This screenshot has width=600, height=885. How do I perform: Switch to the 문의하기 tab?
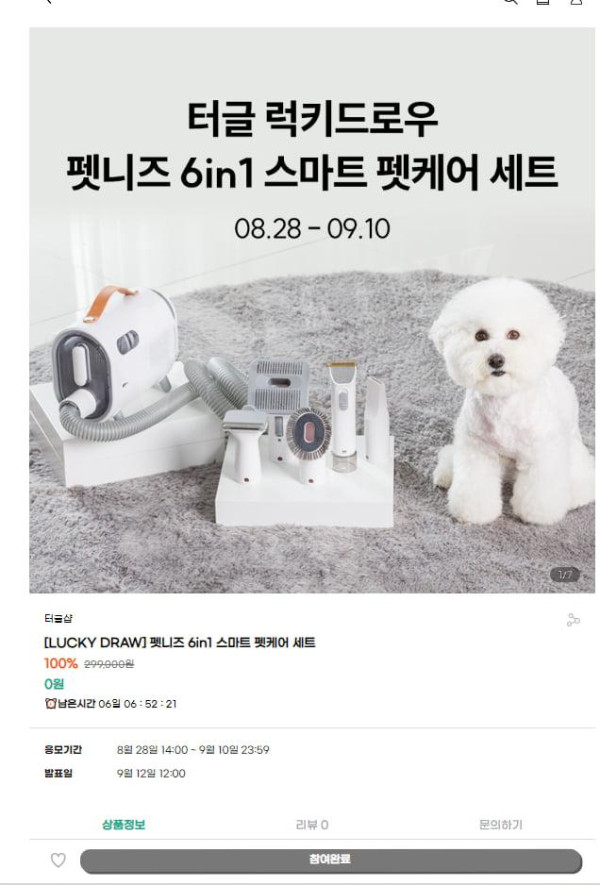(500, 825)
